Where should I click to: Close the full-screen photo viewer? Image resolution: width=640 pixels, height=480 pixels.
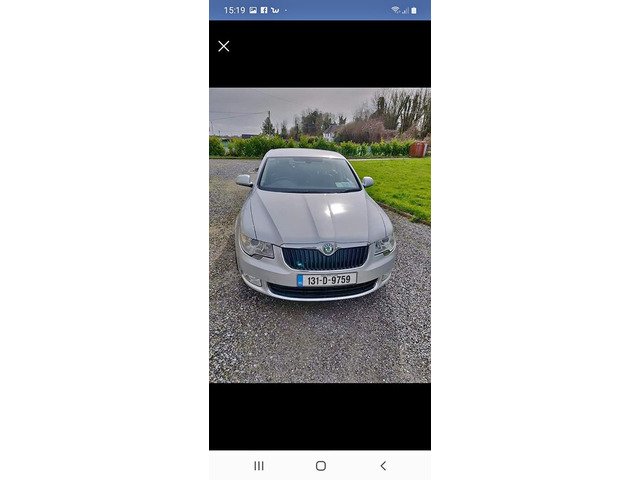(x=224, y=46)
